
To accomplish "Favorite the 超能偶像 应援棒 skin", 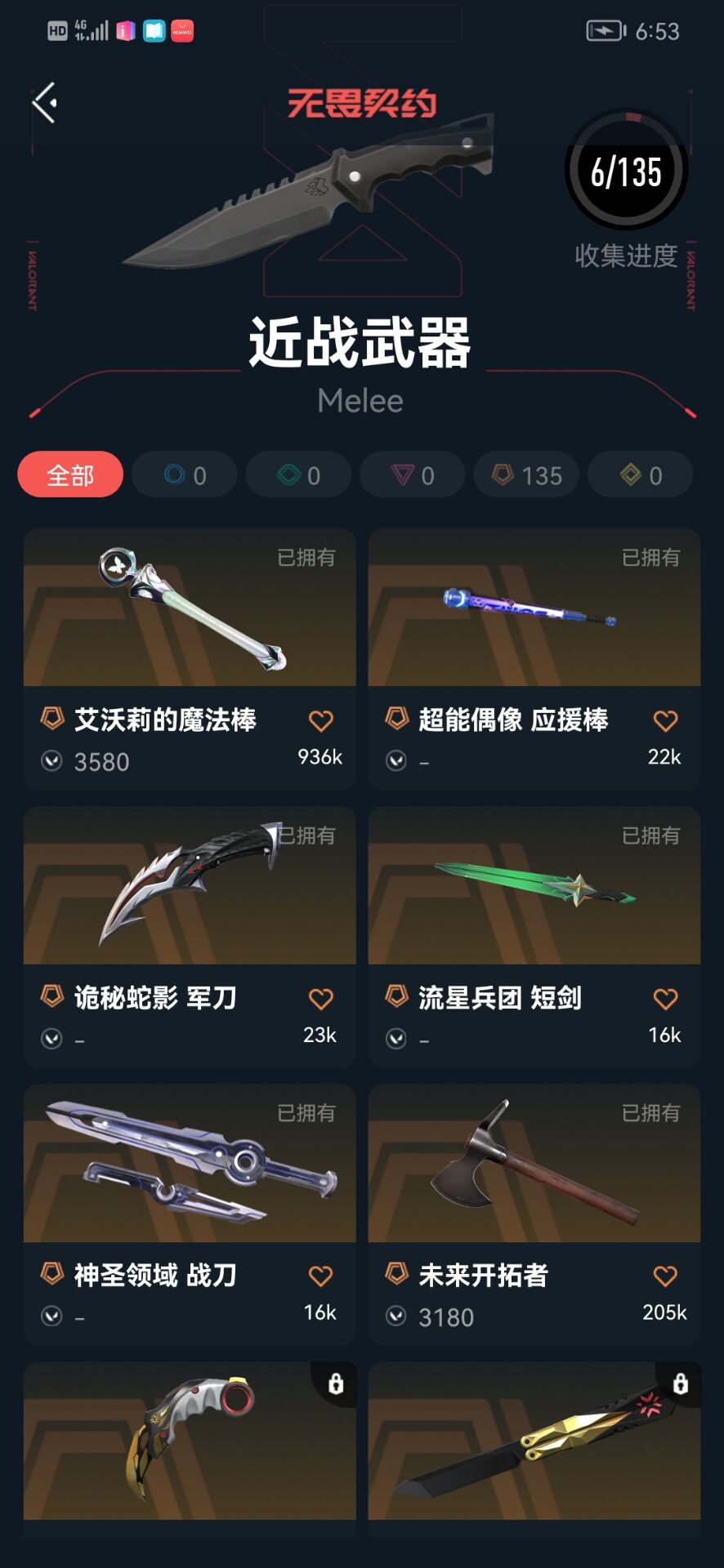I will coord(665,720).
